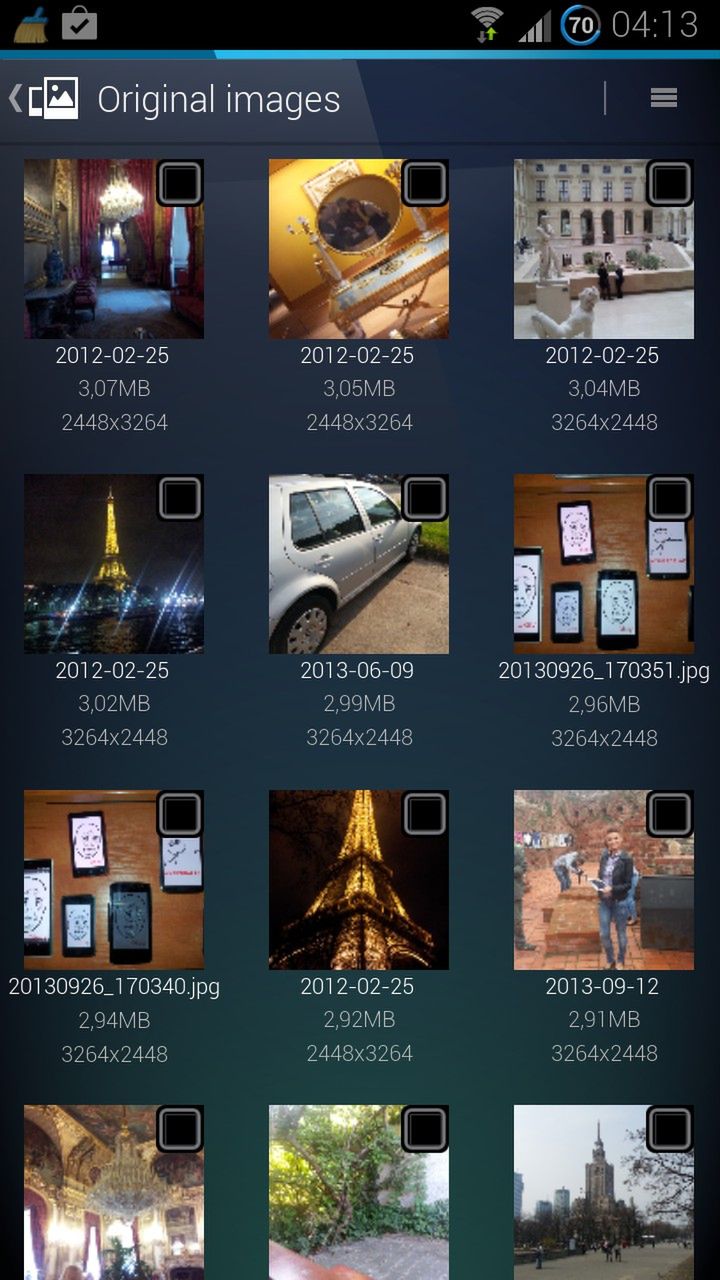Select the 3,07MB chandelier hall image checkbox
The width and height of the screenshot is (720, 1280).
pos(180,183)
